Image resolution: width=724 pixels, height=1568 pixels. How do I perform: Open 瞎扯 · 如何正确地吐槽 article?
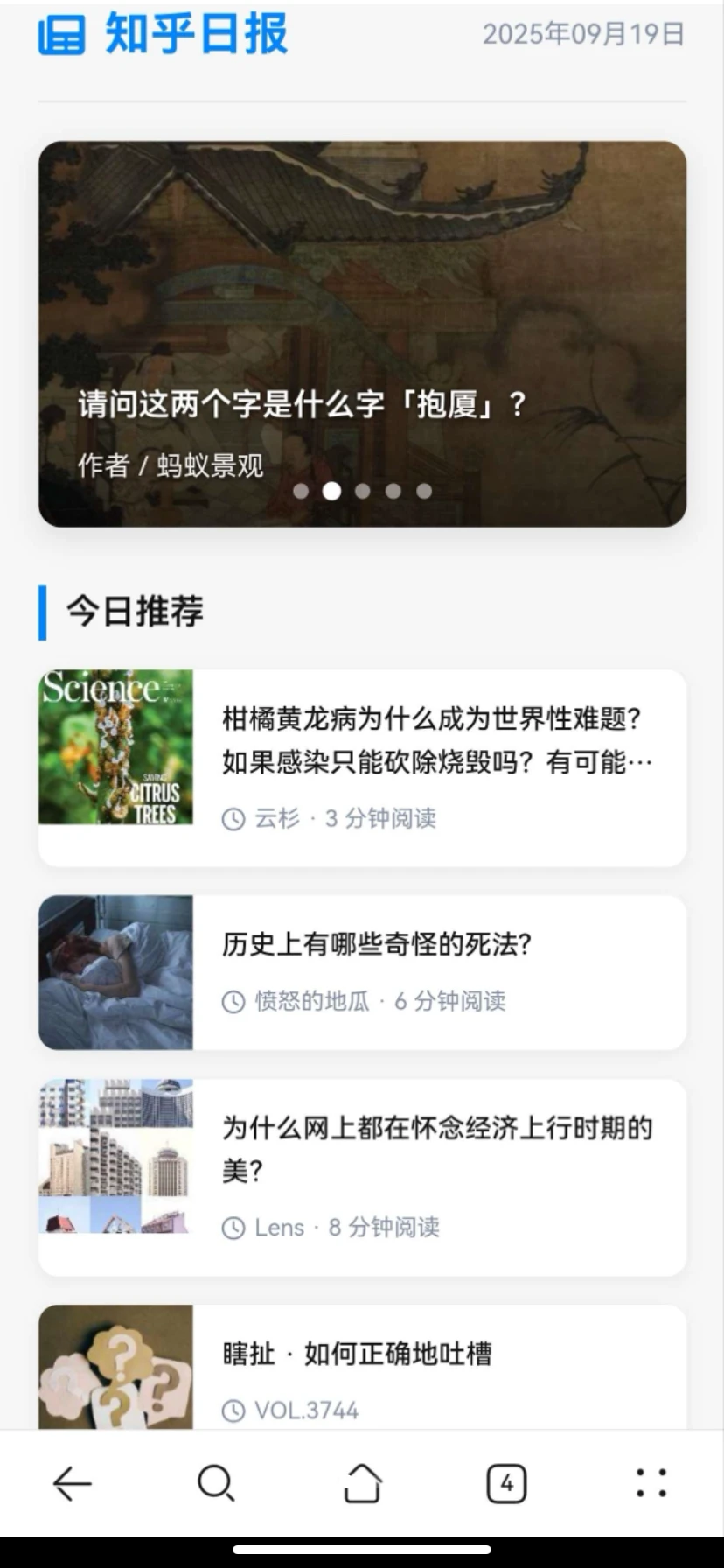(x=357, y=1354)
